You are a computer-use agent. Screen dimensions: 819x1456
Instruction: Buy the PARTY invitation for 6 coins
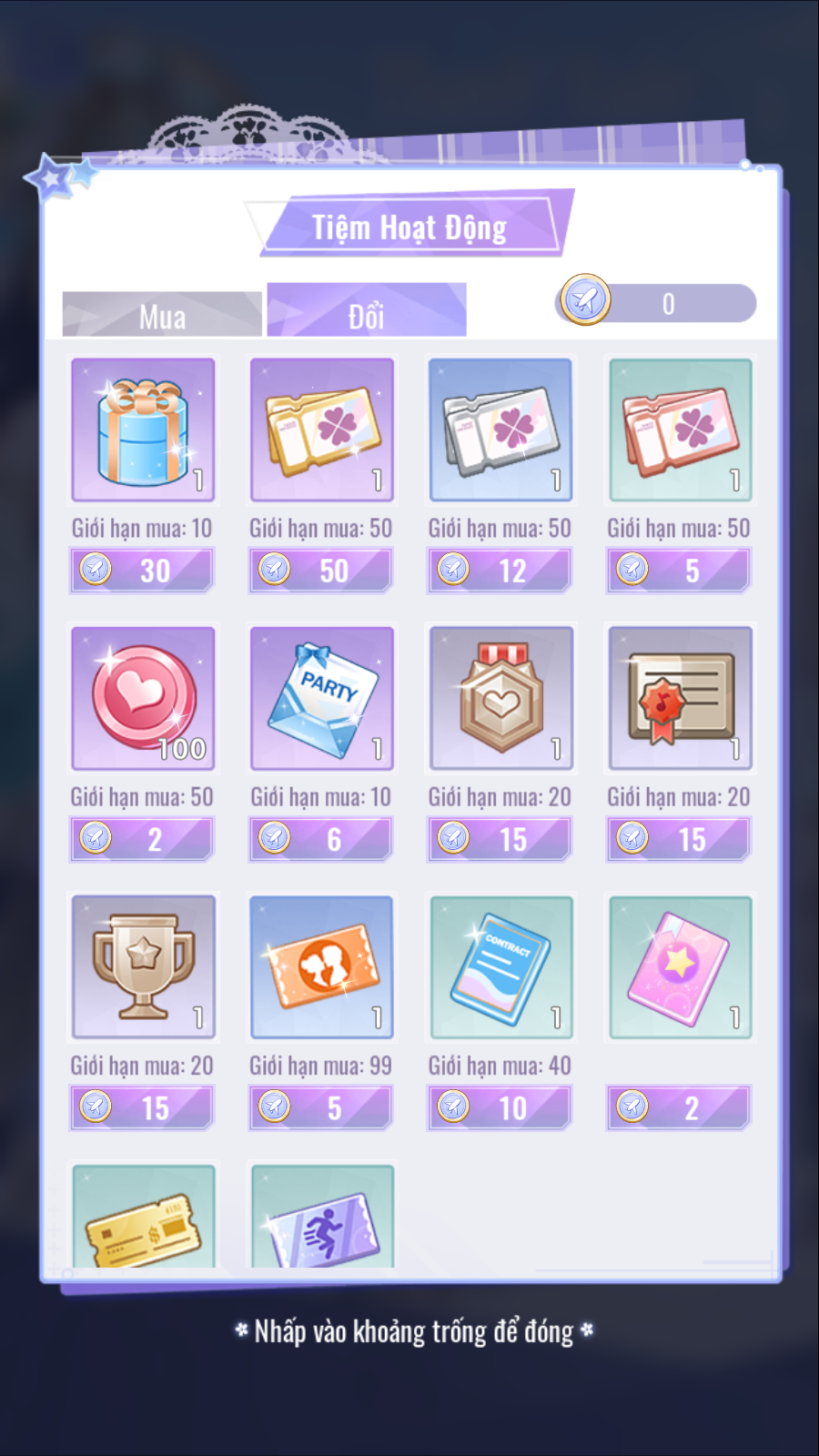pos(322,839)
